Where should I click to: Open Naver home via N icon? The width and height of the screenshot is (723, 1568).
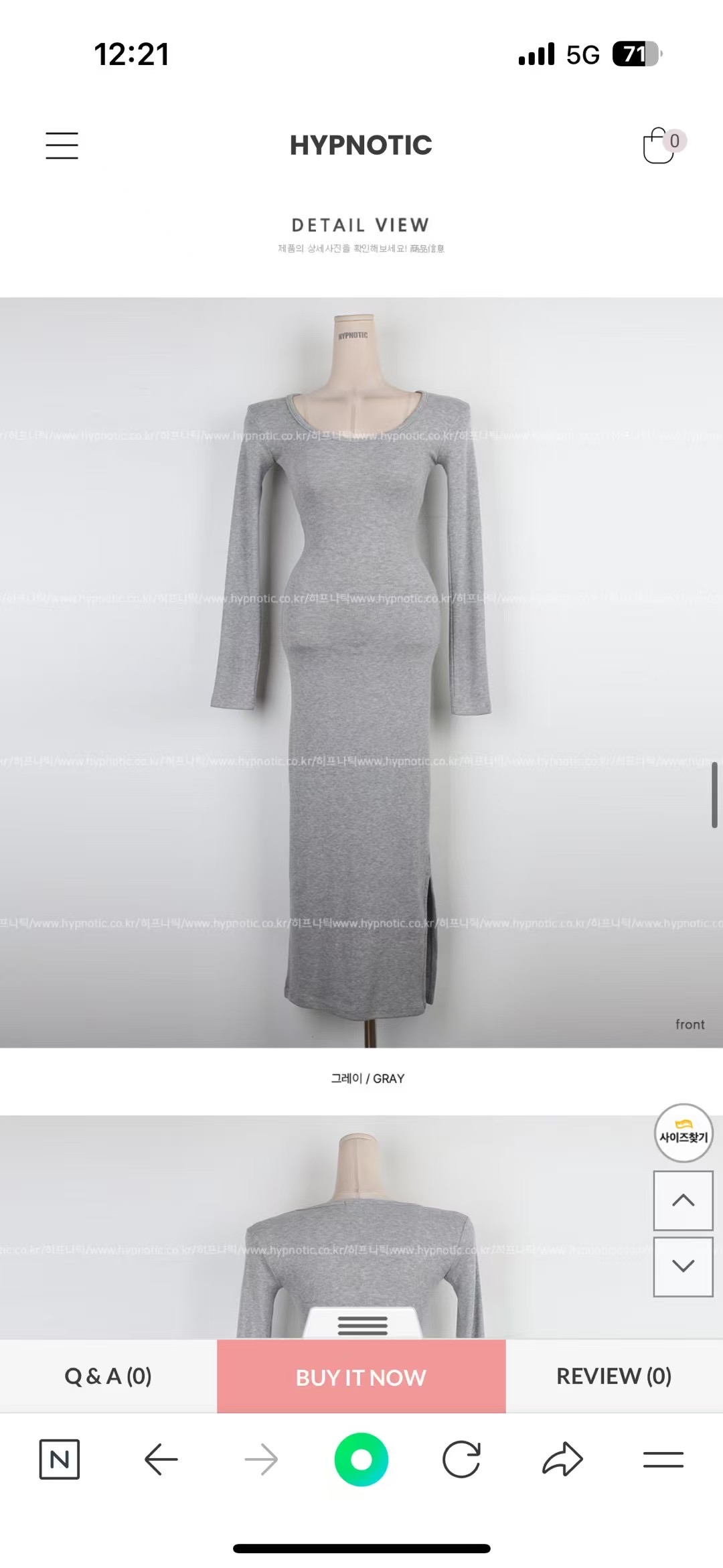(60, 1459)
